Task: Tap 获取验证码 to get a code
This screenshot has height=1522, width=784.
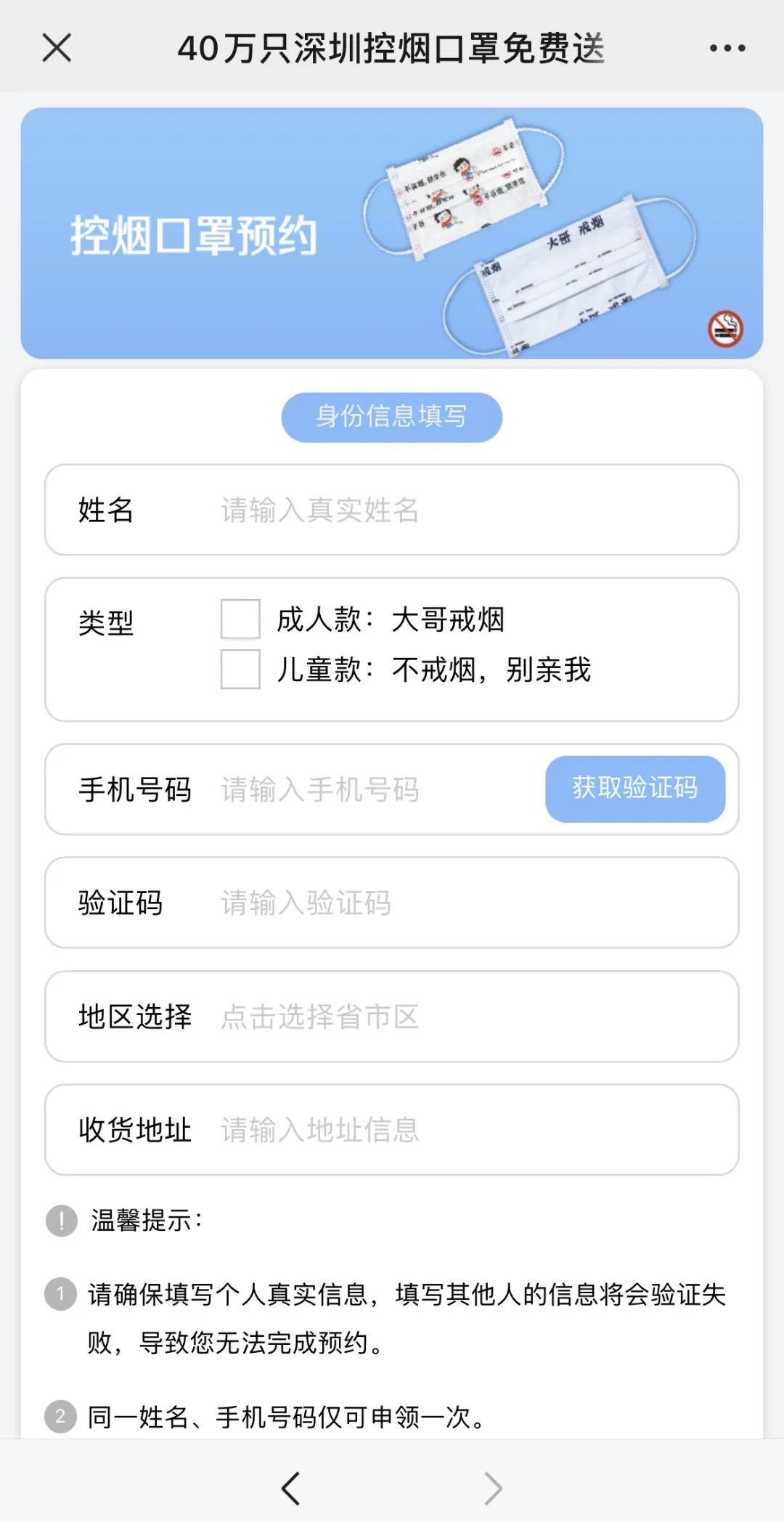Action: point(634,789)
